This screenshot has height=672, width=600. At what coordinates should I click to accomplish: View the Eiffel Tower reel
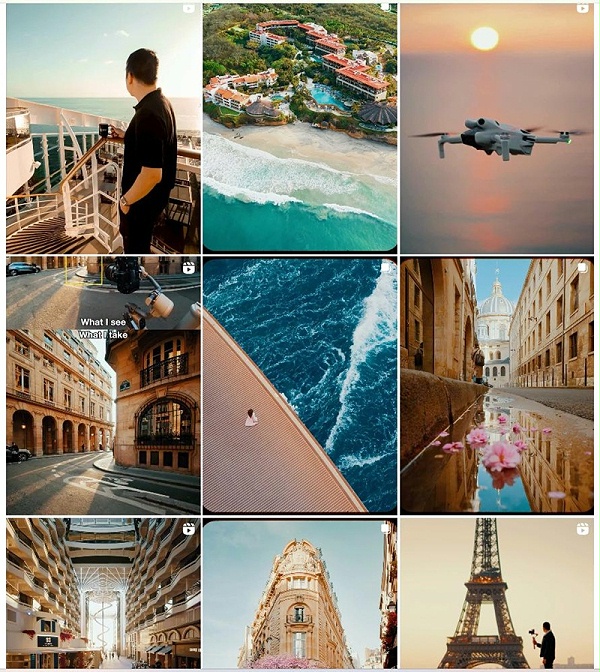[496, 593]
